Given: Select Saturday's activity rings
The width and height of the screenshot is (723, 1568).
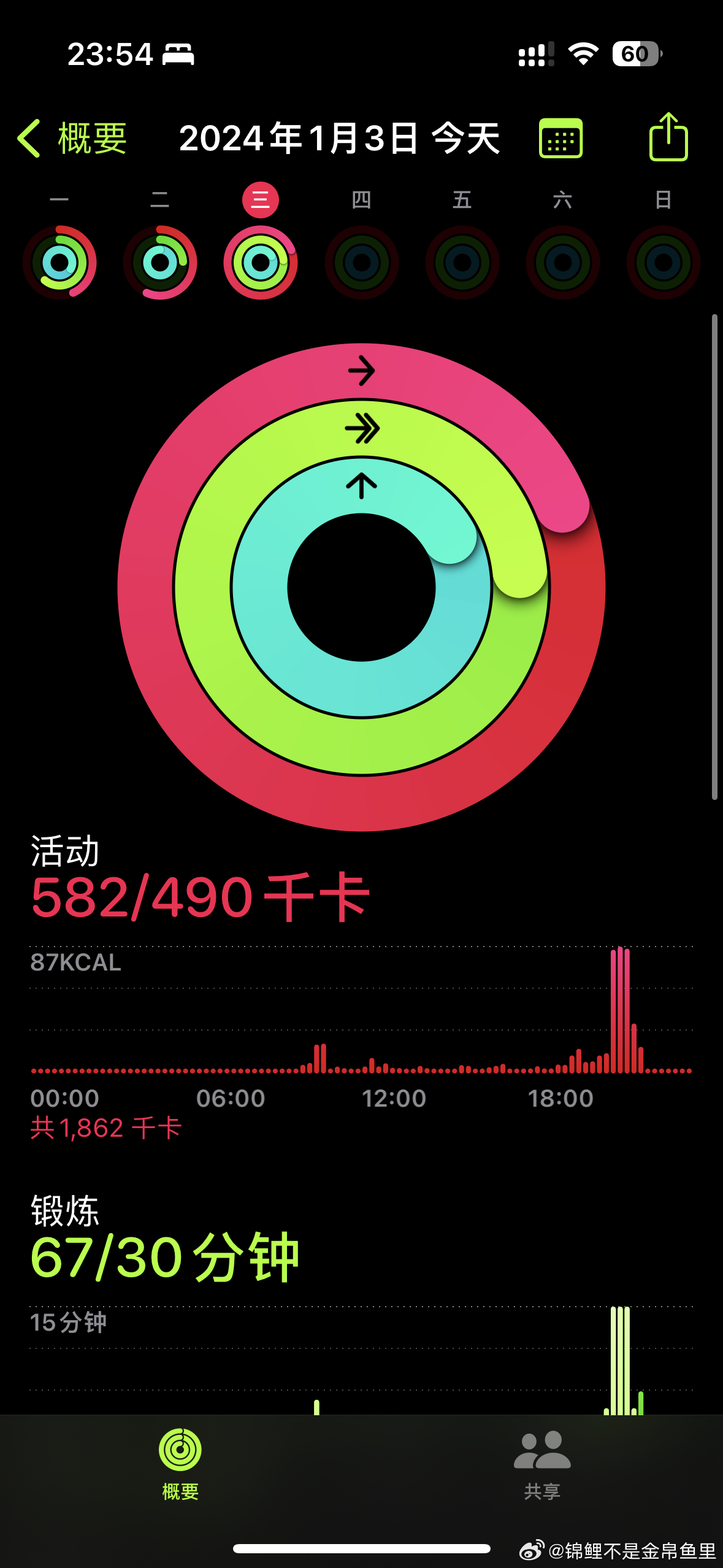Looking at the screenshot, I should pos(563,263).
